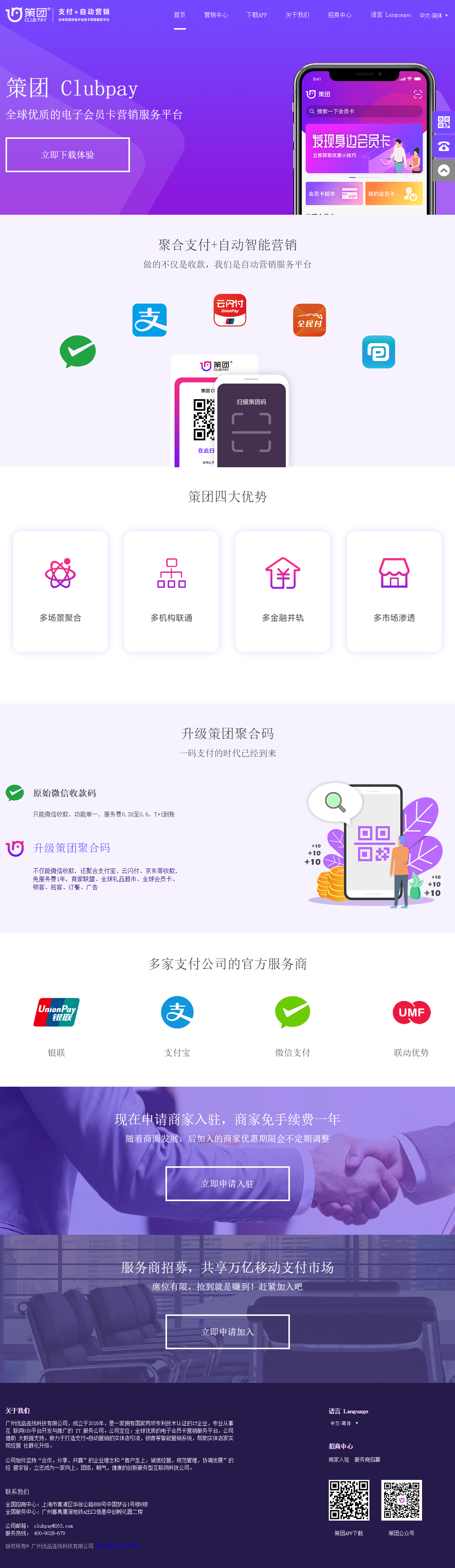This screenshot has height=1568, width=455.
Task: Open the blue ICP link in the footer copyright line
Action: point(118,1545)
